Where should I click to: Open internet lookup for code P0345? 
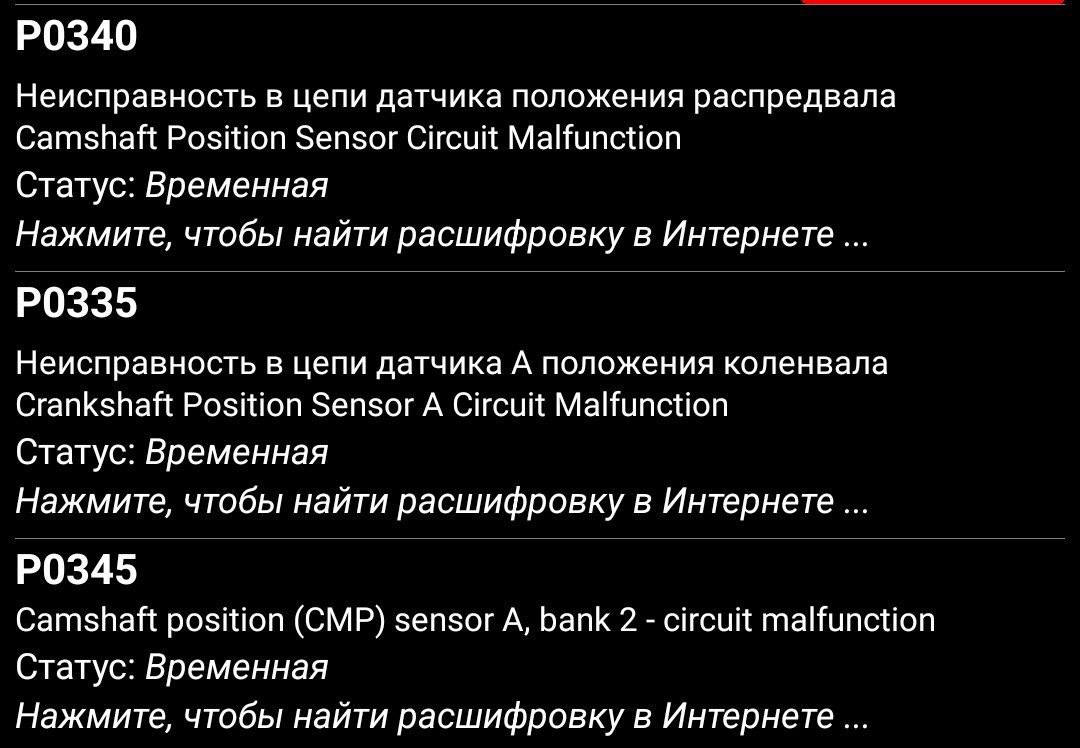441,715
